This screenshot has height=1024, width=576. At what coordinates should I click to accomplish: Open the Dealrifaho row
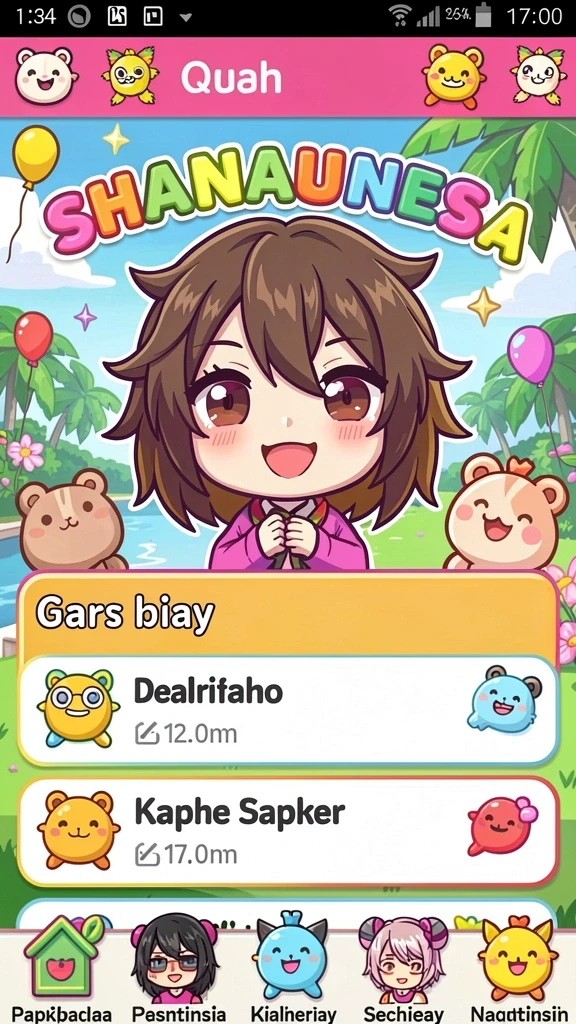pyautogui.click(x=288, y=710)
